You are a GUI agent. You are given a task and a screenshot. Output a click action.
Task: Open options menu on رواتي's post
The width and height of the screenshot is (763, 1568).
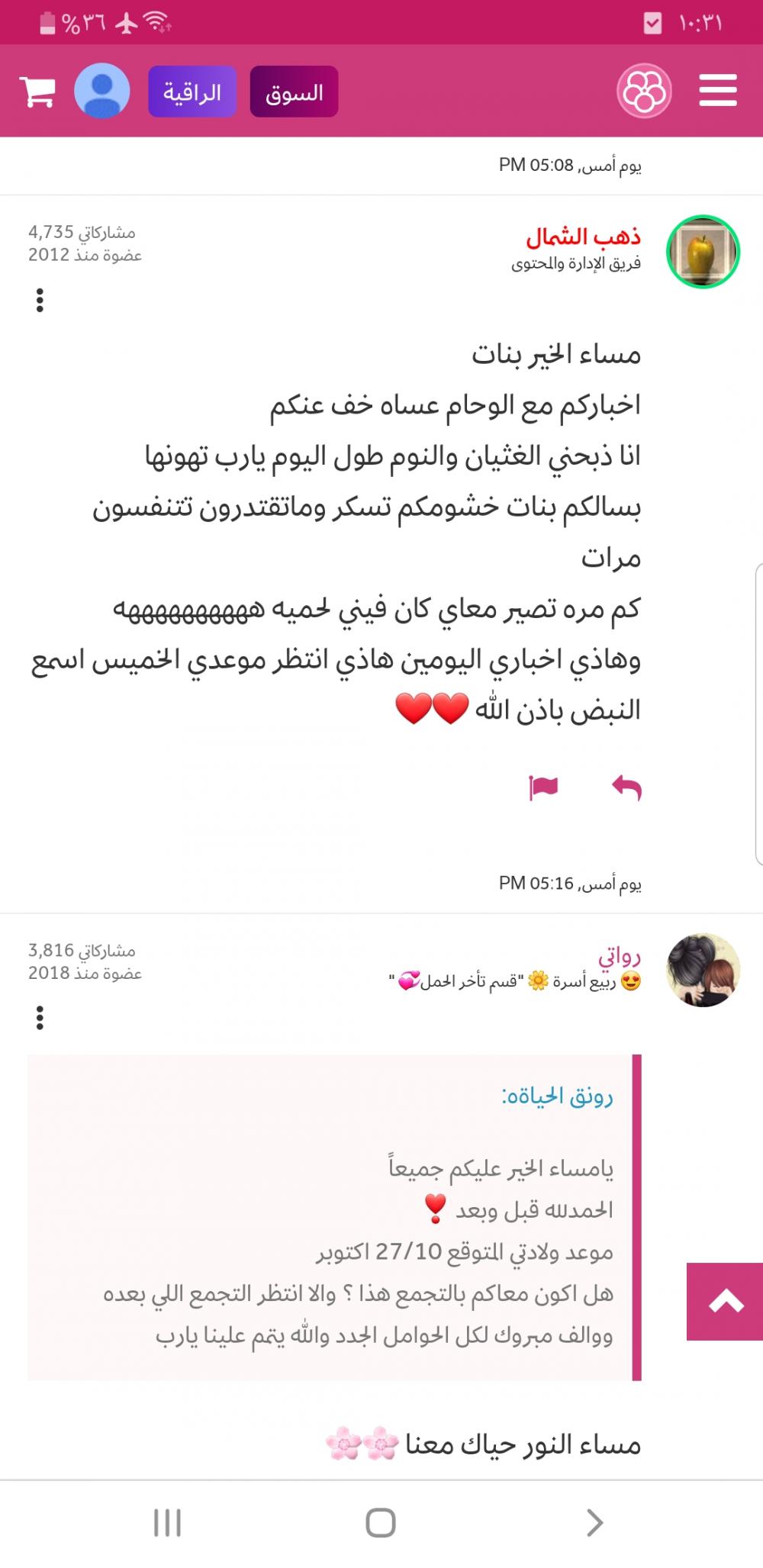tap(40, 1017)
